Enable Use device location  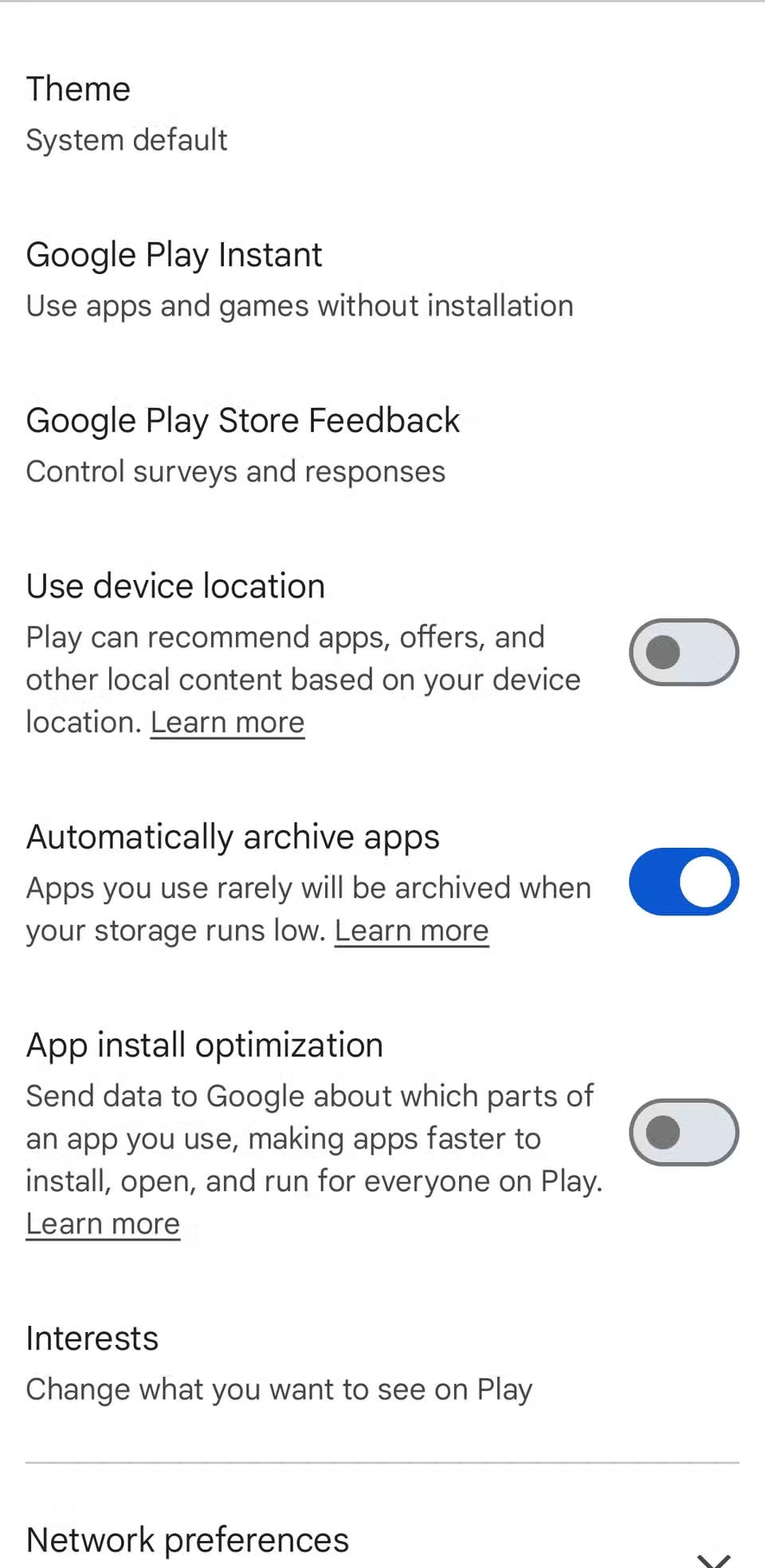(683, 652)
